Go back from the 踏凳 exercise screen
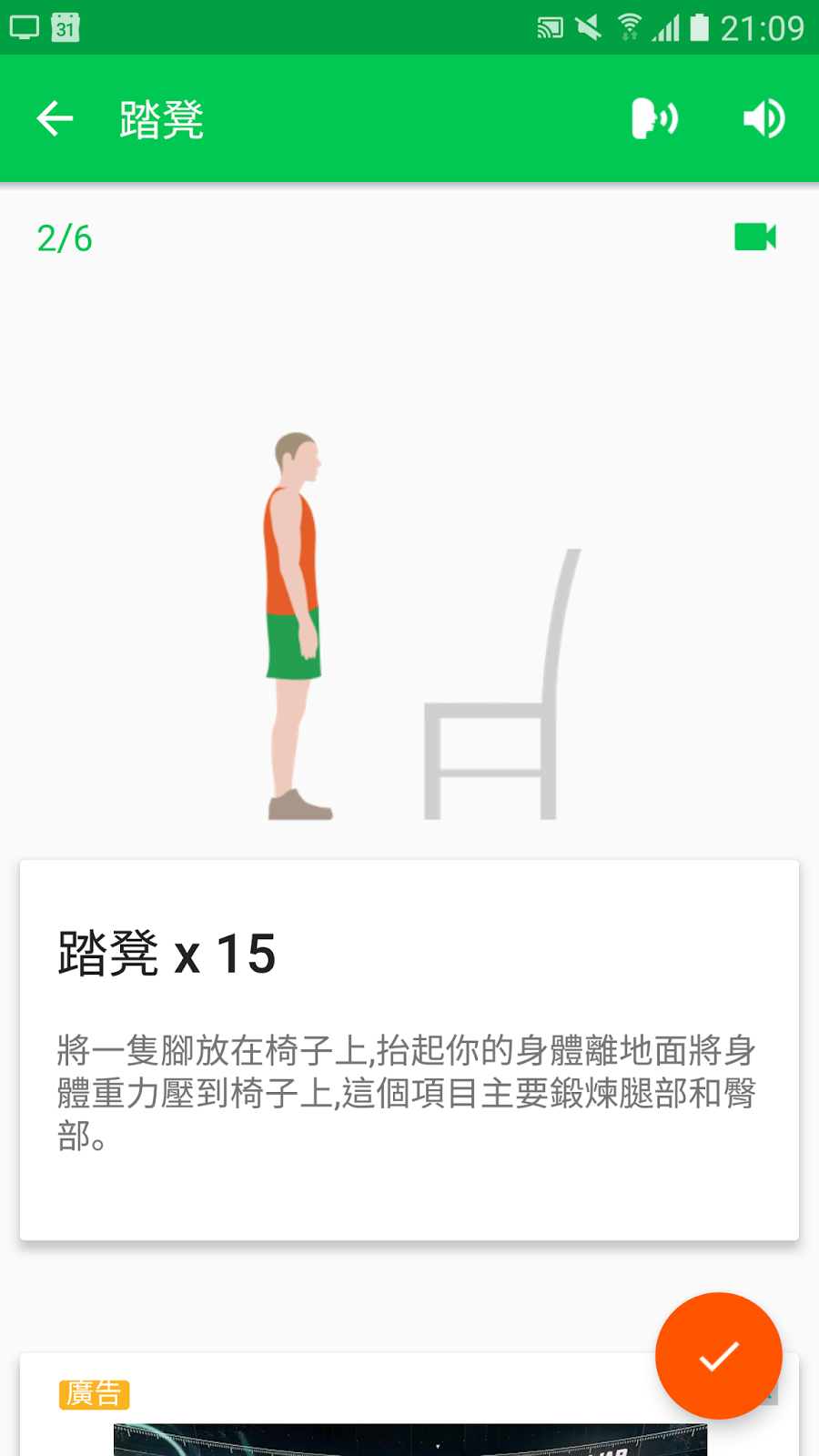 click(x=55, y=118)
